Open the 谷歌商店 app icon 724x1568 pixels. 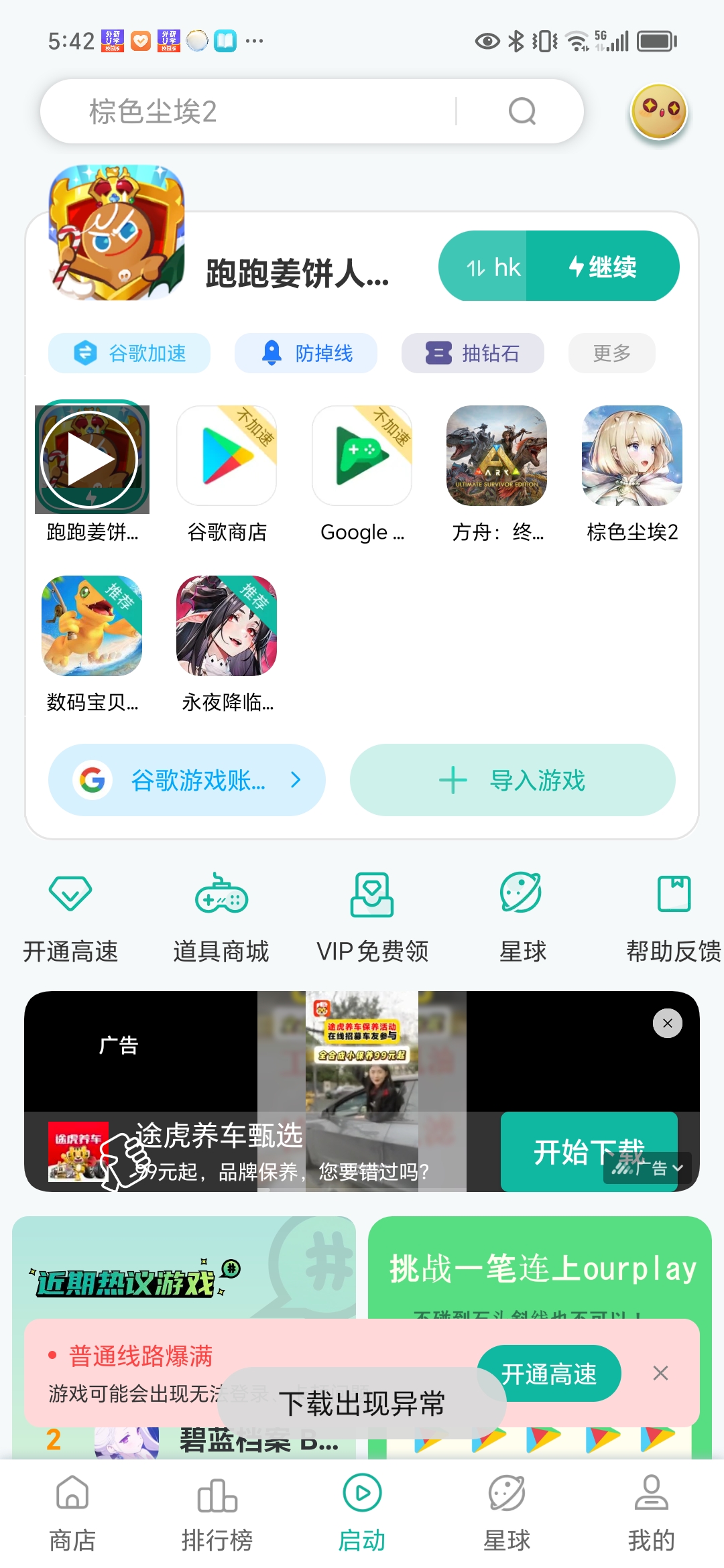click(x=227, y=456)
